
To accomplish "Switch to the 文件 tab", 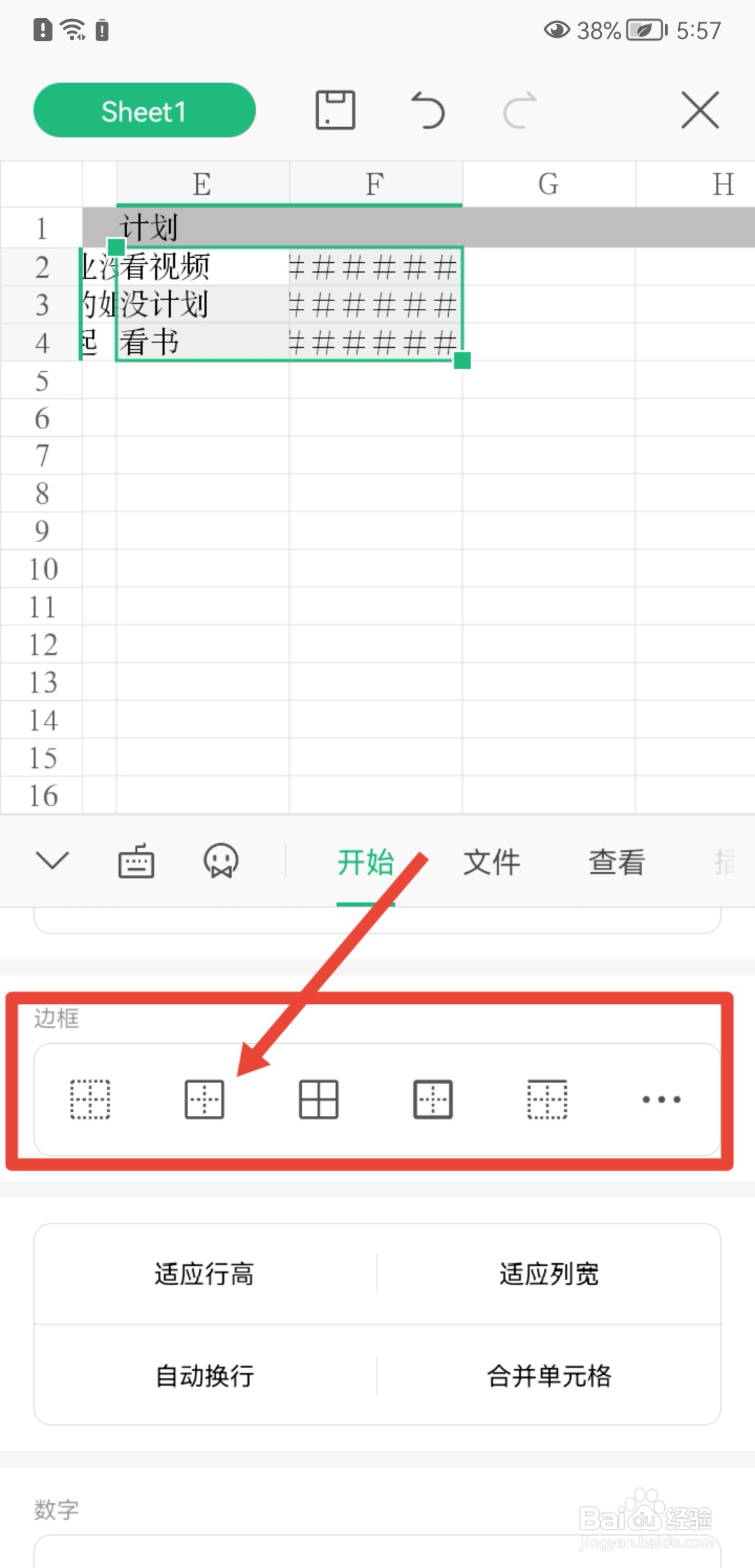I will click(491, 862).
